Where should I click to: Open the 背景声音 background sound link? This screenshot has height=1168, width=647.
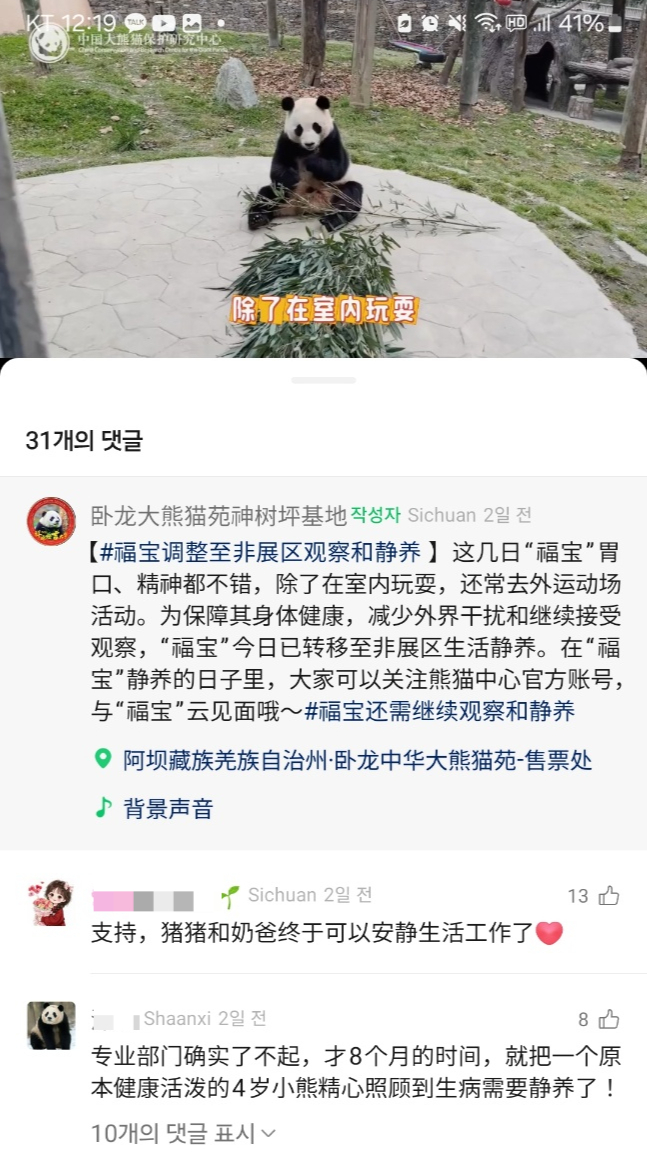[167, 808]
